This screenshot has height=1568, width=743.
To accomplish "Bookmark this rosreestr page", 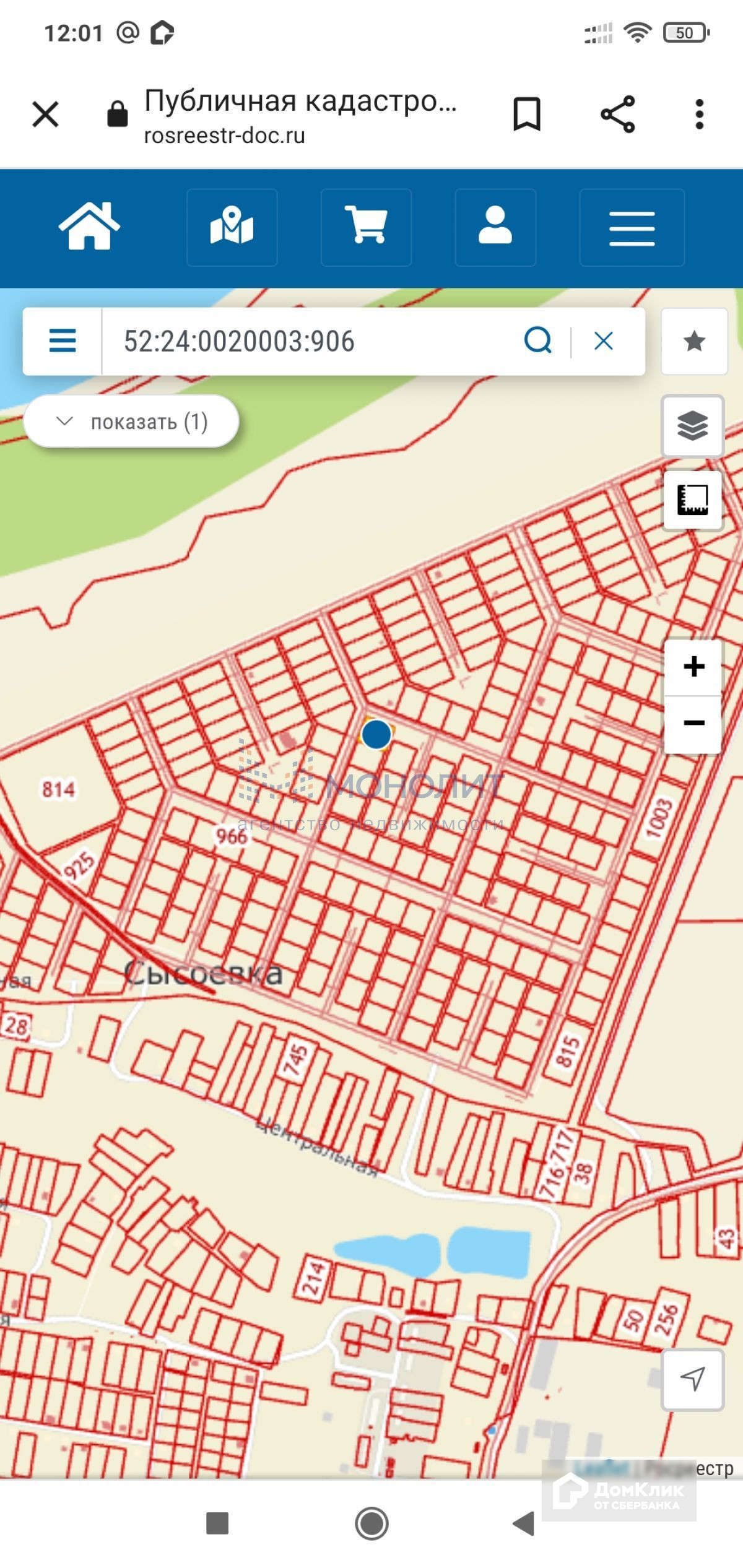I will (x=527, y=115).
